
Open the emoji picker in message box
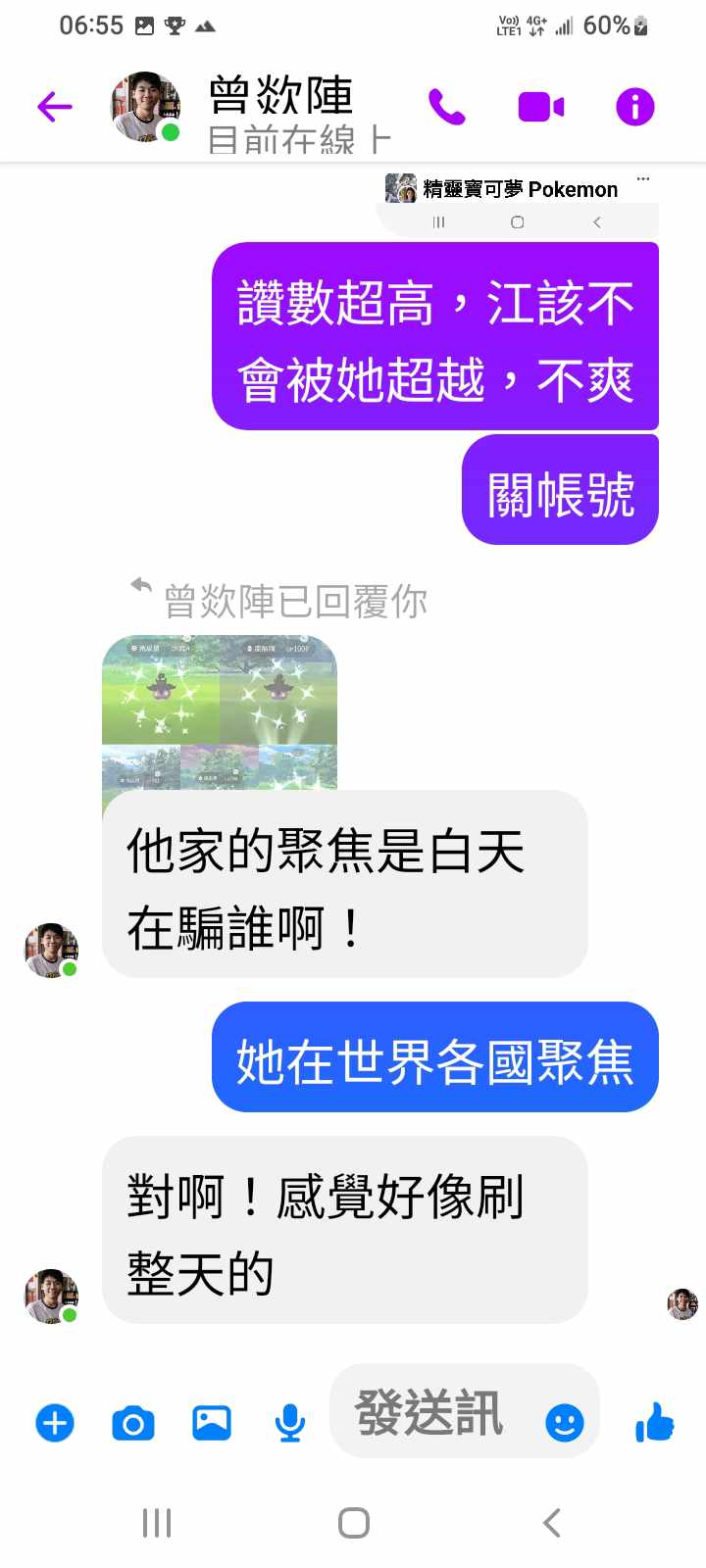[x=564, y=1422]
